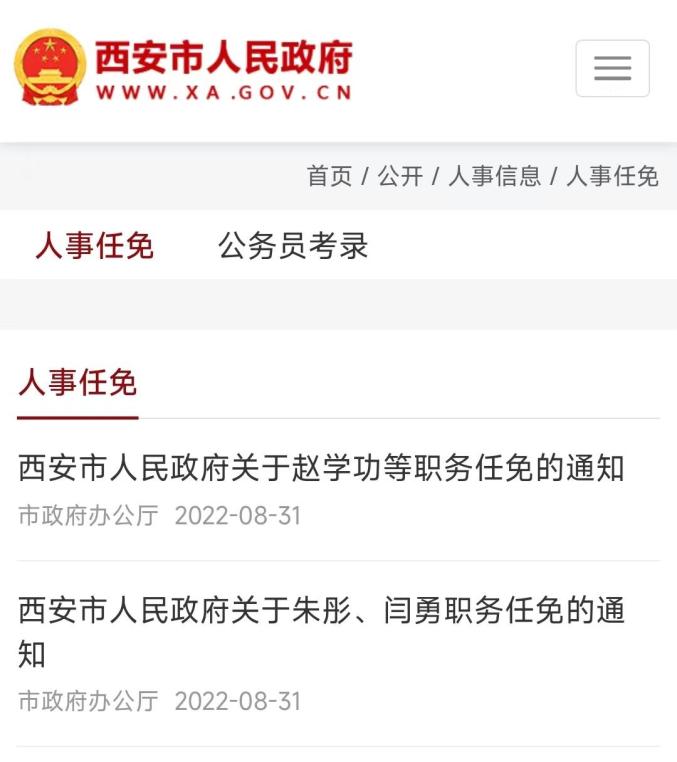Select the 人事任免 tab

click(x=95, y=245)
